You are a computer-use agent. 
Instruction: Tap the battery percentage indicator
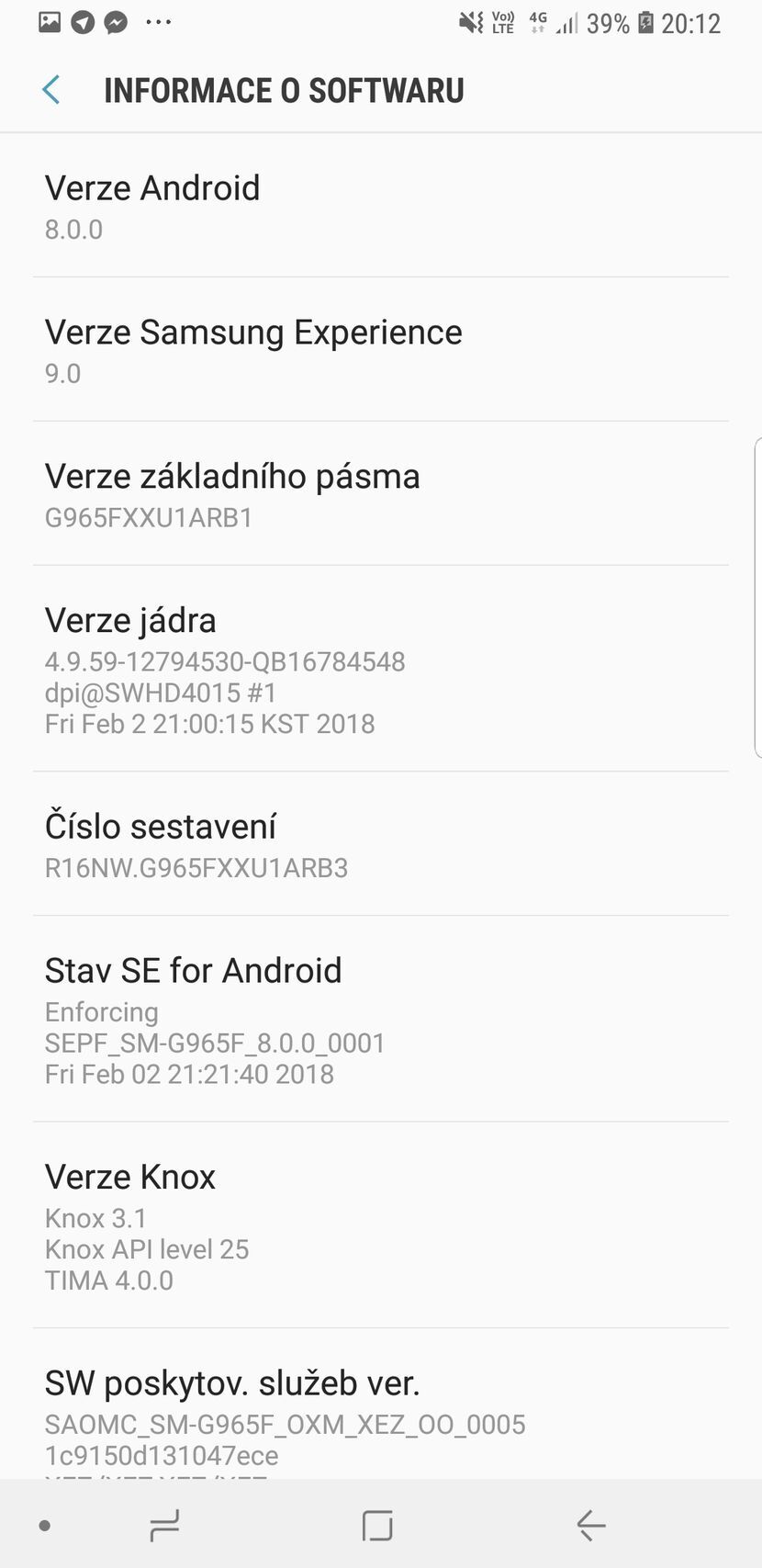point(607,22)
